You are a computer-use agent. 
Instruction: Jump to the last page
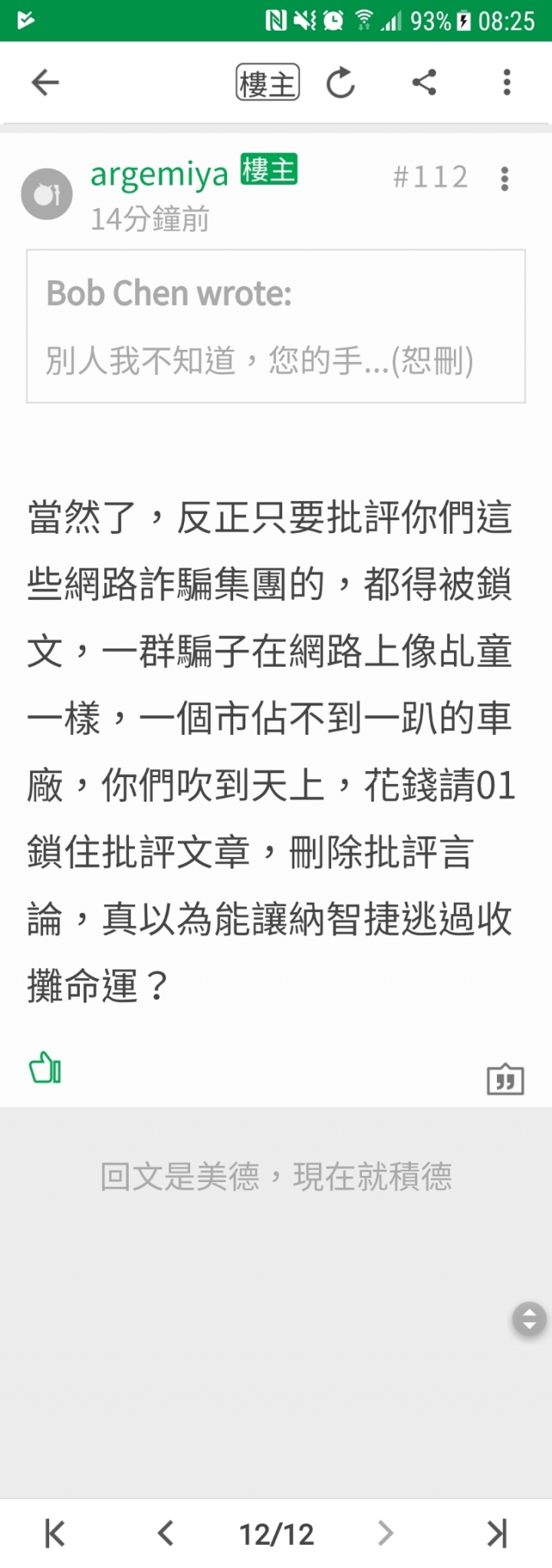point(497,1533)
